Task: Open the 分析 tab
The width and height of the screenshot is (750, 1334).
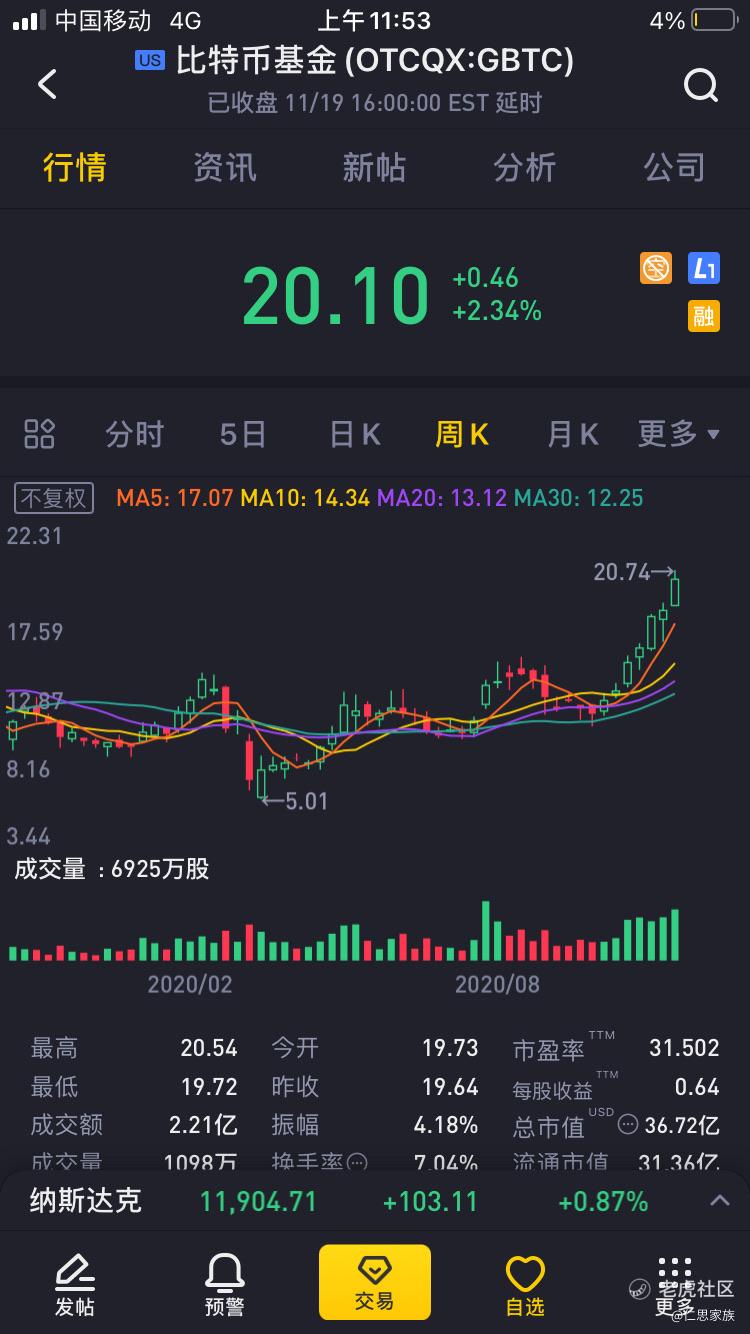Action: point(524,167)
